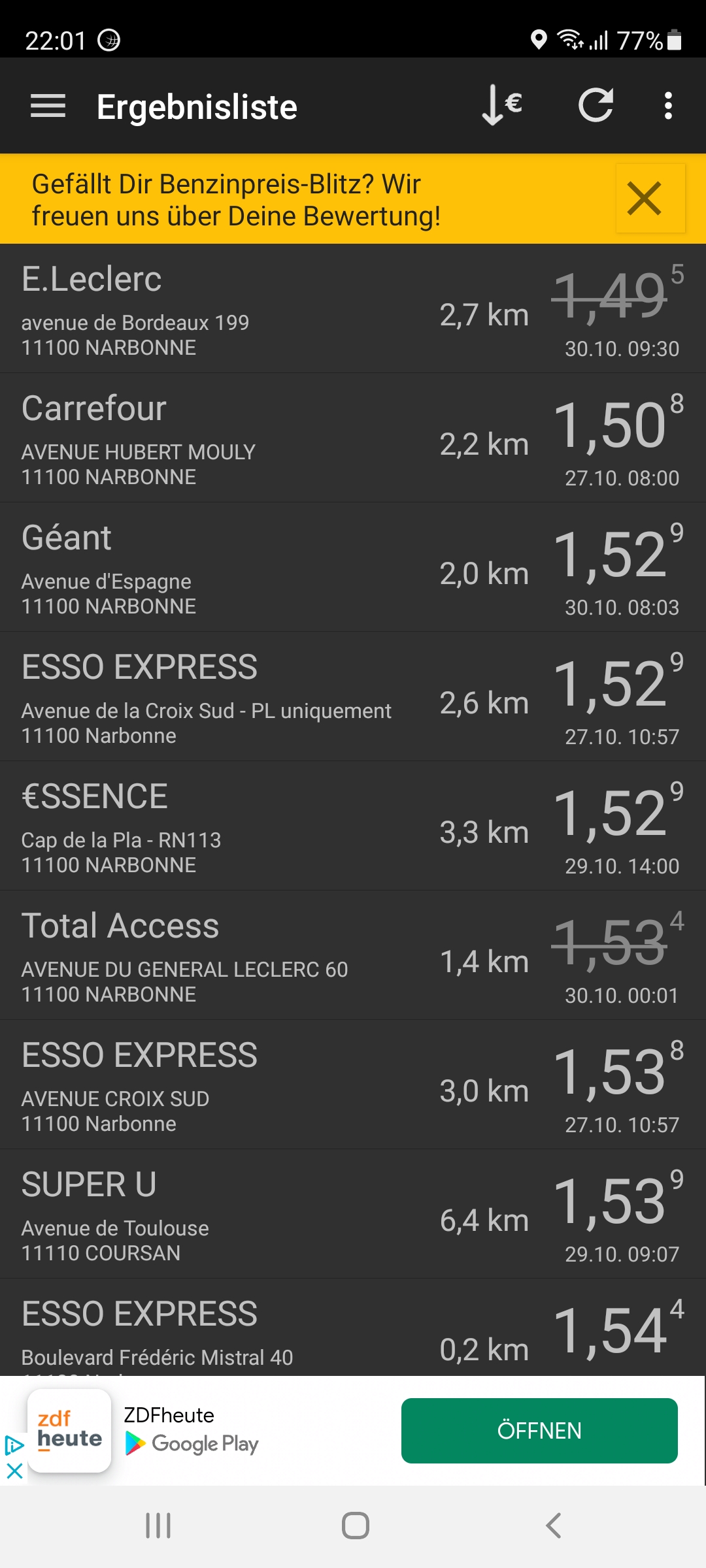Tap ÖFFNEN on the ZDFheute ad

click(x=539, y=1430)
